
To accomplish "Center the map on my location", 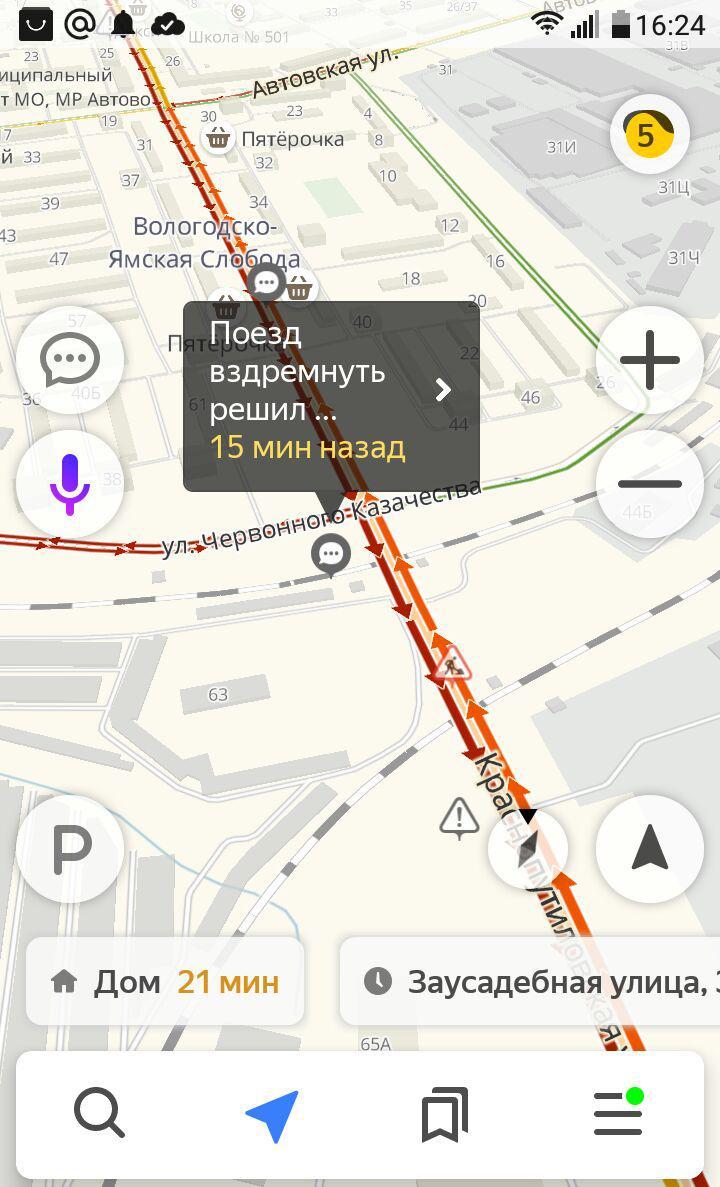I will coord(649,849).
